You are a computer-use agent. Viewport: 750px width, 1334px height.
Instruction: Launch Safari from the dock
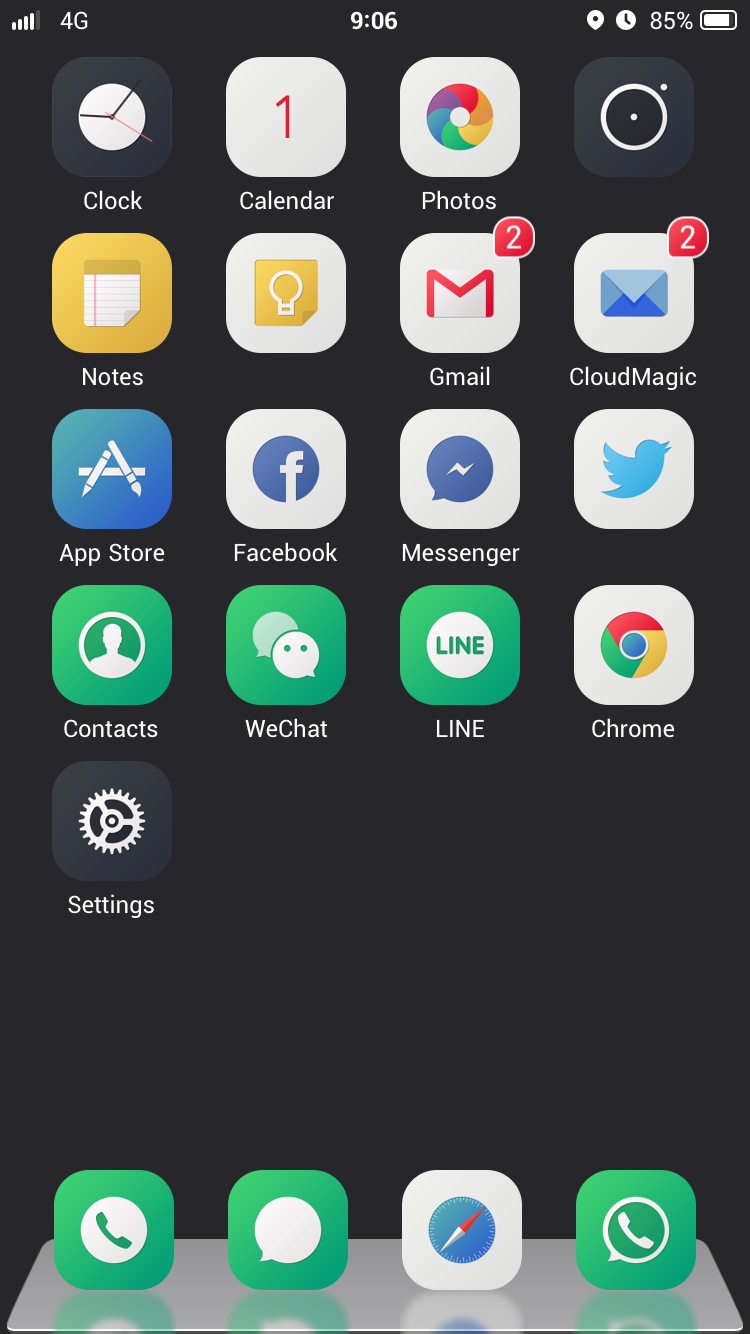click(x=461, y=1230)
